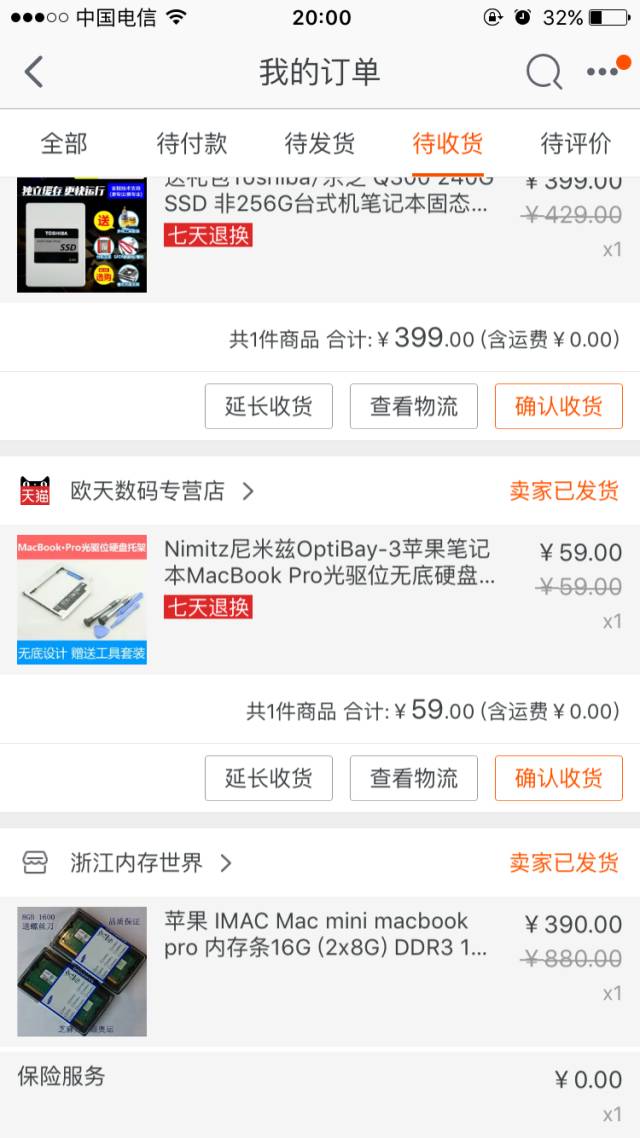Switch to the 待评价 tab
This screenshot has height=1138, width=640.
576,143
